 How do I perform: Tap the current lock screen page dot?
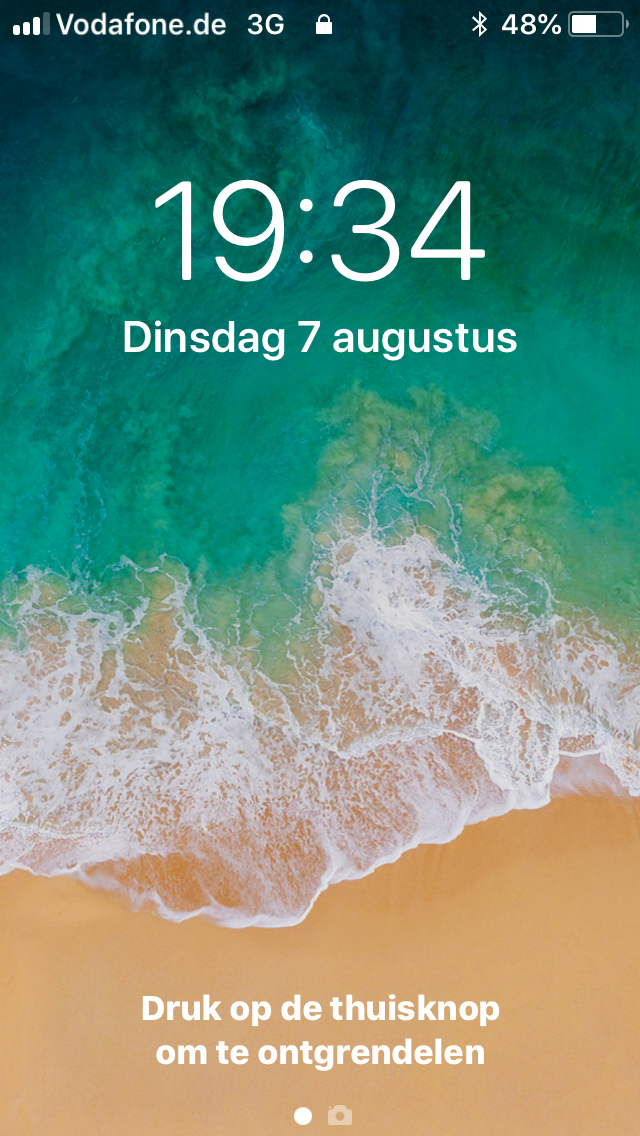pyautogui.click(x=303, y=1116)
